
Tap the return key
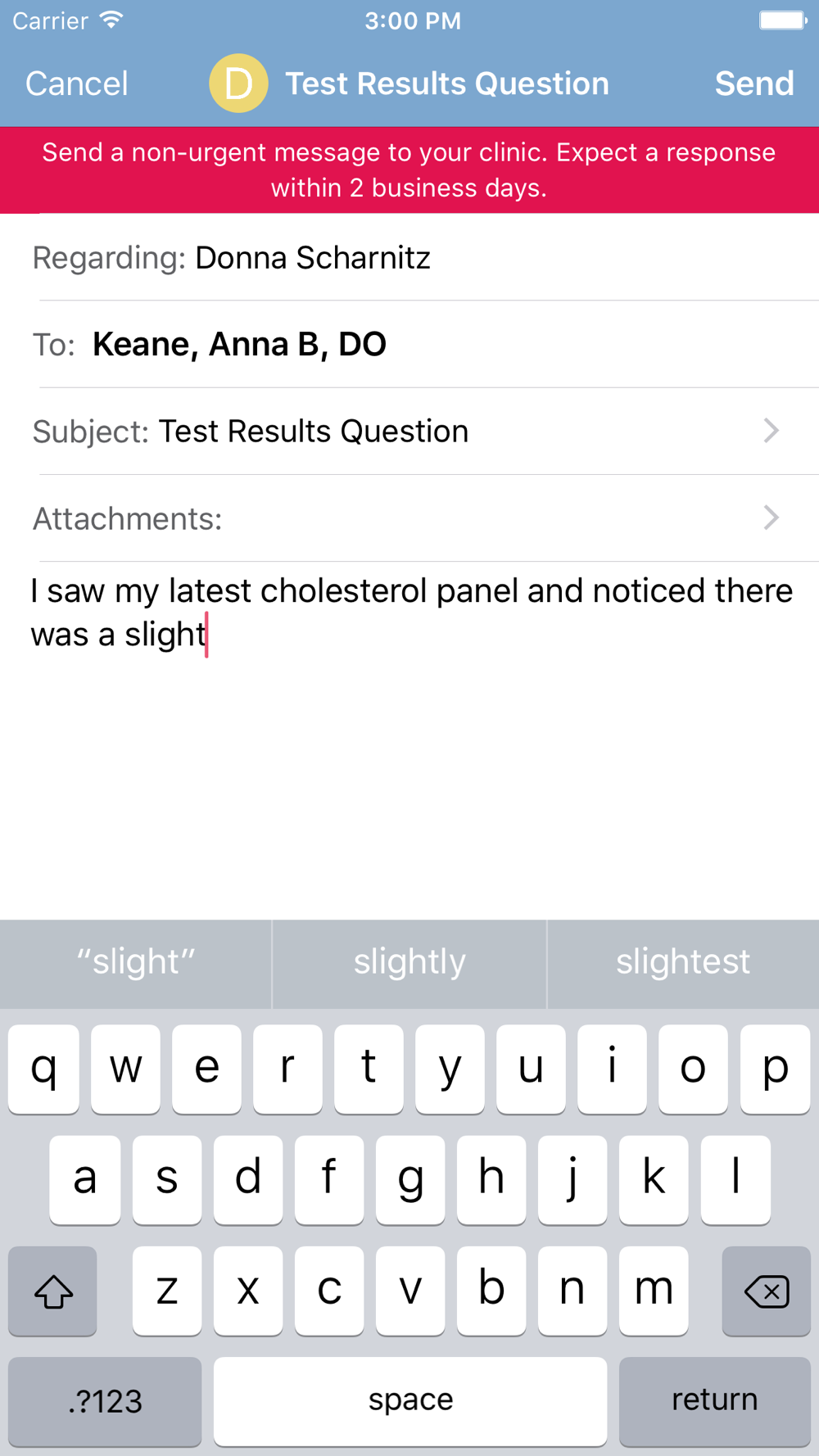(714, 1401)
